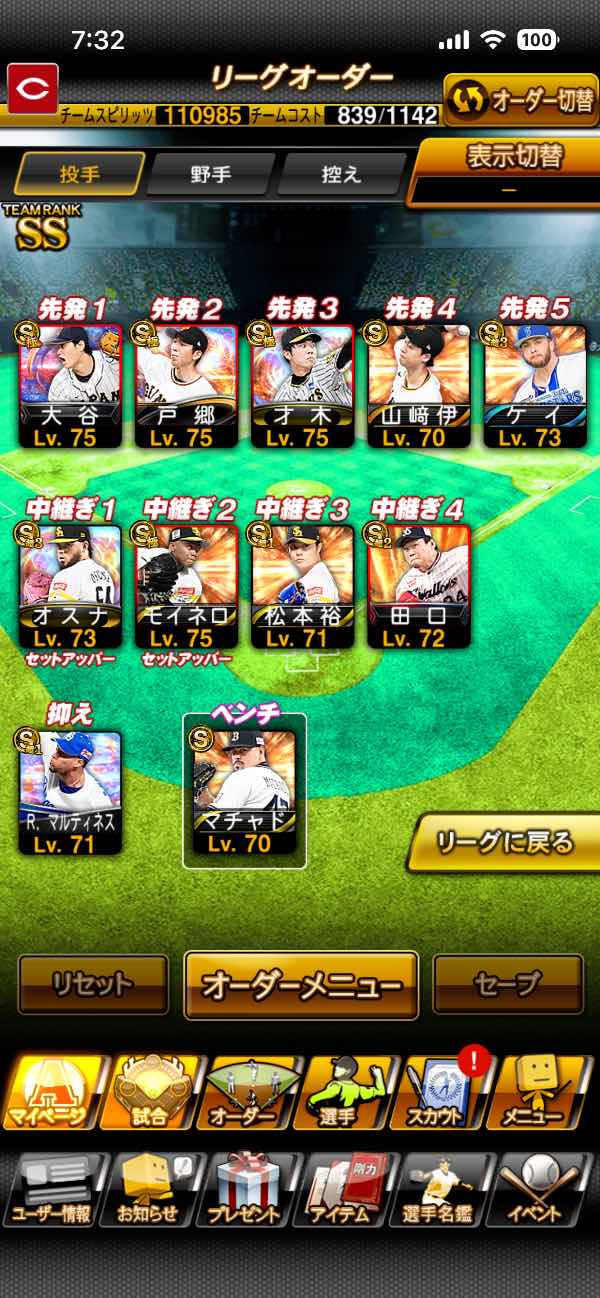The height and width of the screenshot is (1298, 600).
Task: Tap the オーダー切替 button
Action: [520, 99]
